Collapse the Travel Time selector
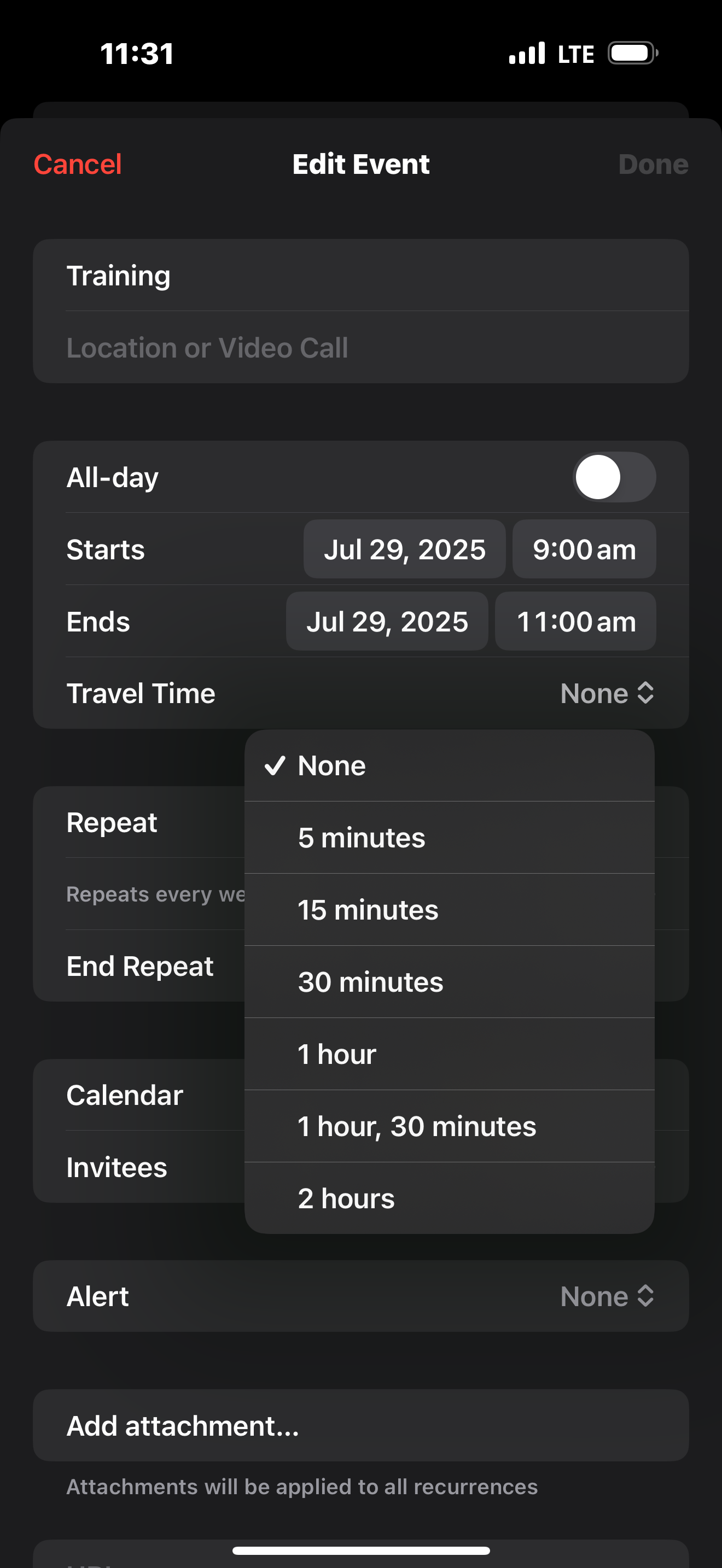 point(605,693)
